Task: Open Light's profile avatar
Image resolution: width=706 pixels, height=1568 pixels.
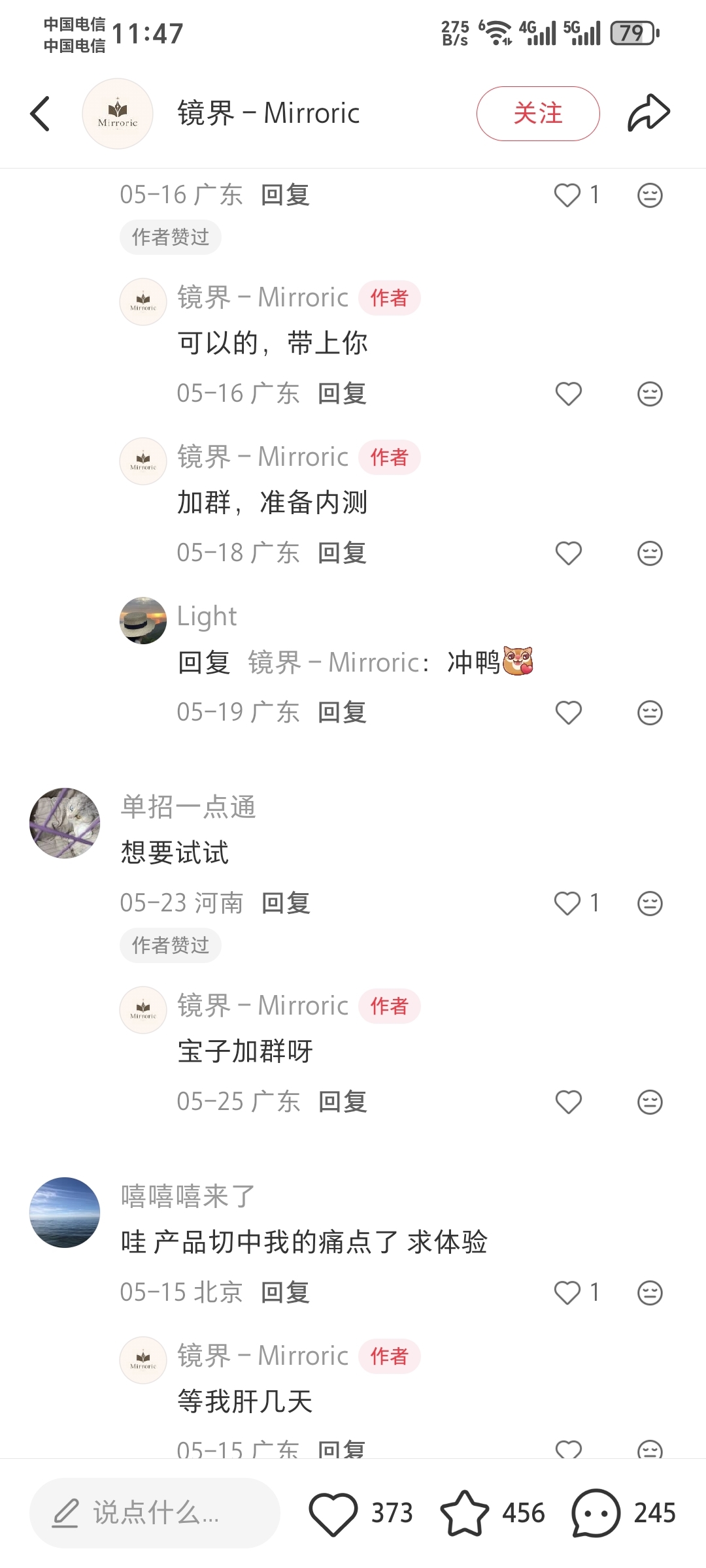Action: [x=143, y=620]
